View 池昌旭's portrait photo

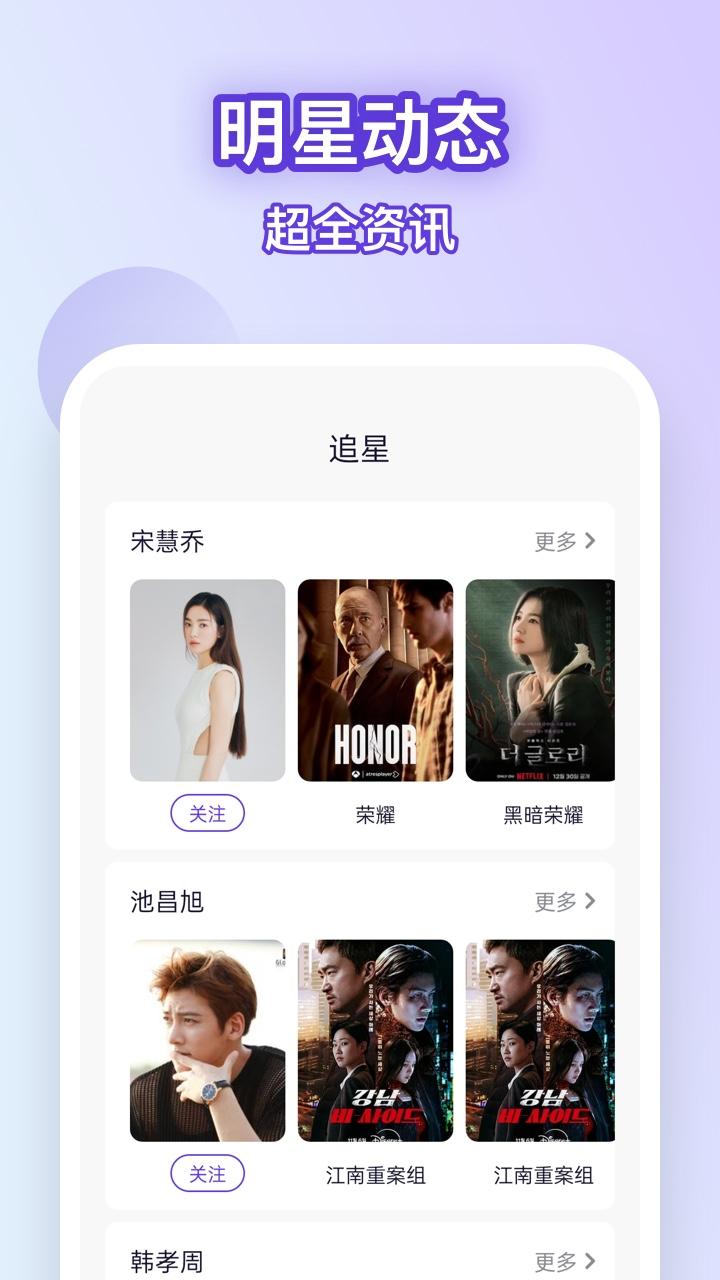pyautogui.click(x=205, y=1040)
